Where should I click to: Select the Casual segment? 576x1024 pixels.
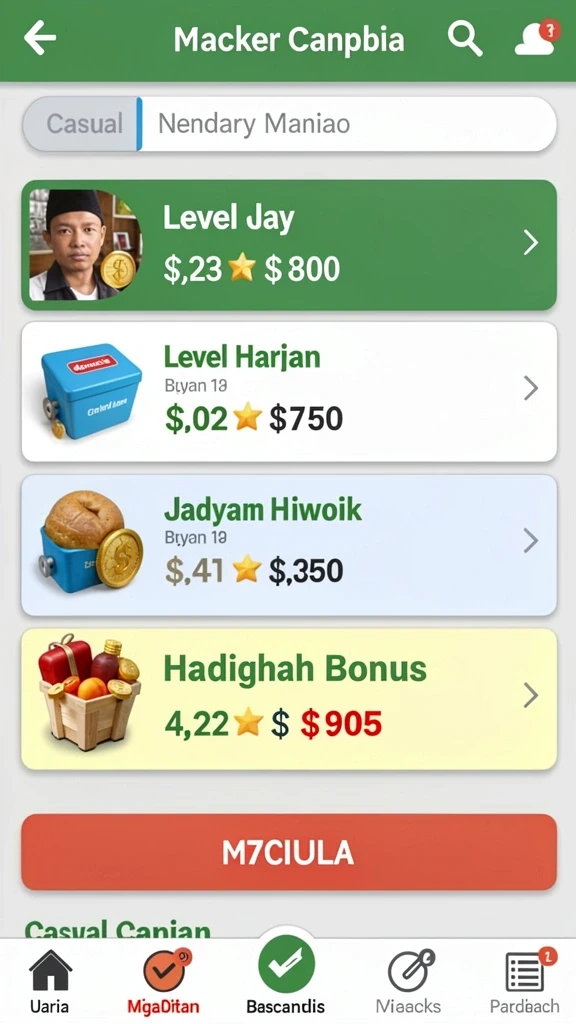coord(82,123)
